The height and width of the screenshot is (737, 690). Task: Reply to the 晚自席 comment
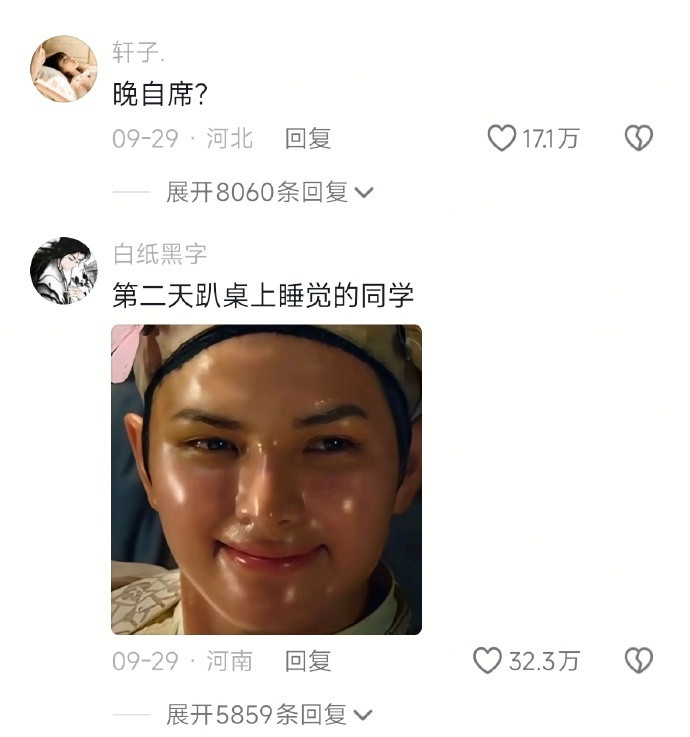tap(307, 139)
